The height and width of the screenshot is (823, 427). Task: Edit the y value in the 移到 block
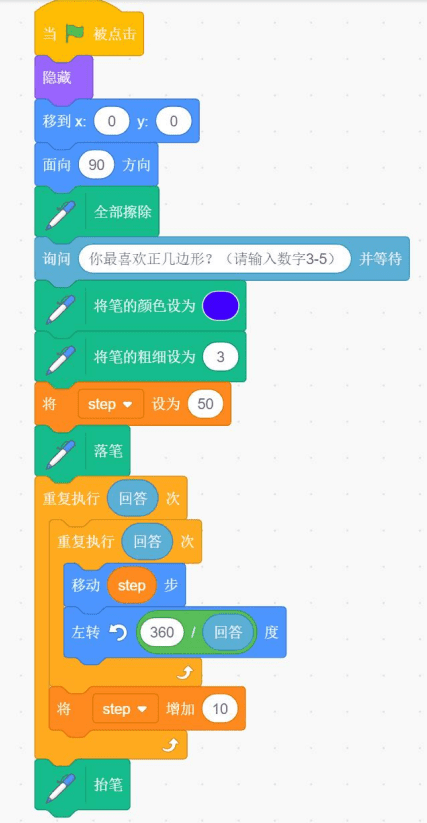(174, 122)
